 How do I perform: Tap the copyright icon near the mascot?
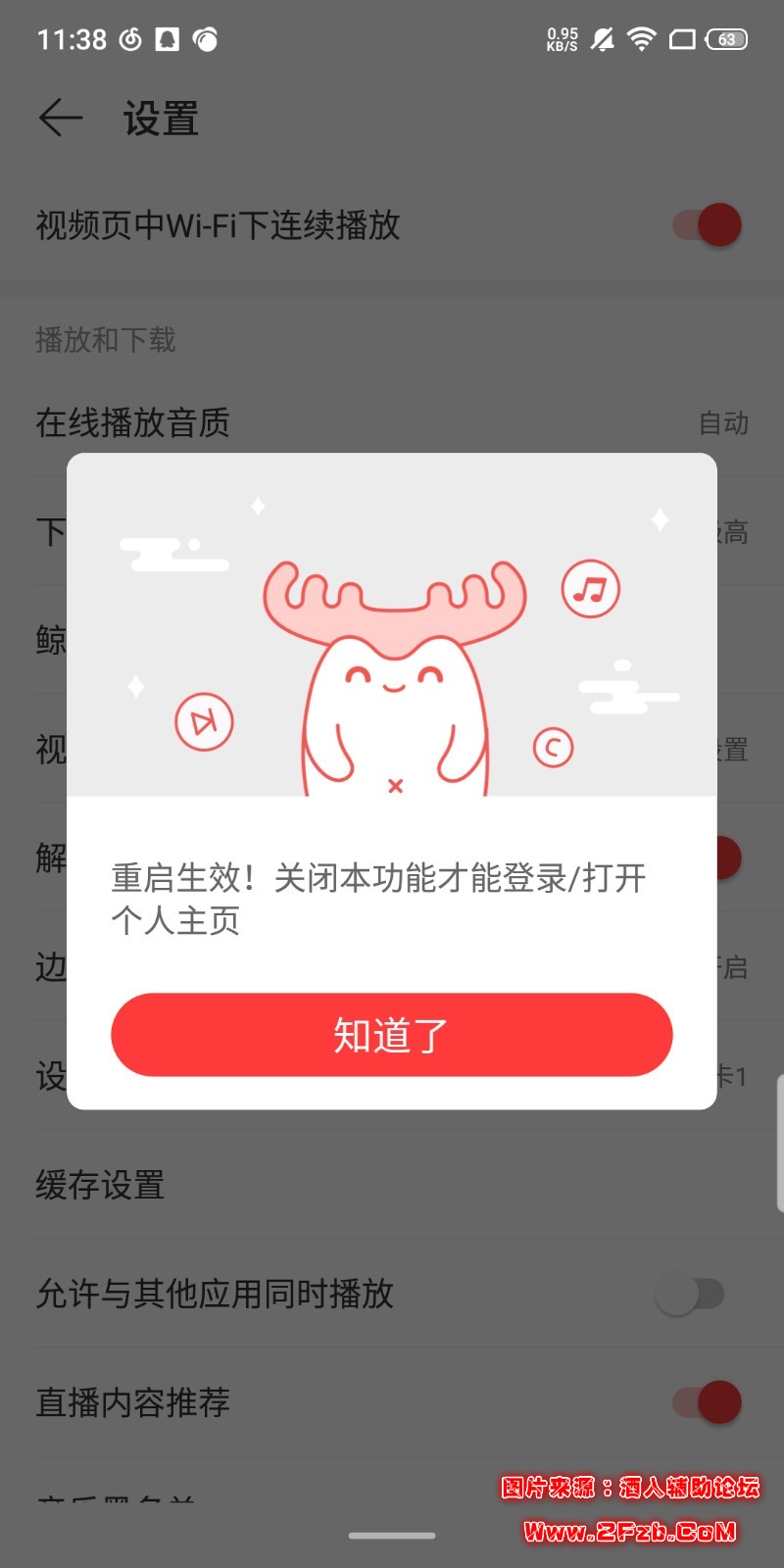552,748
